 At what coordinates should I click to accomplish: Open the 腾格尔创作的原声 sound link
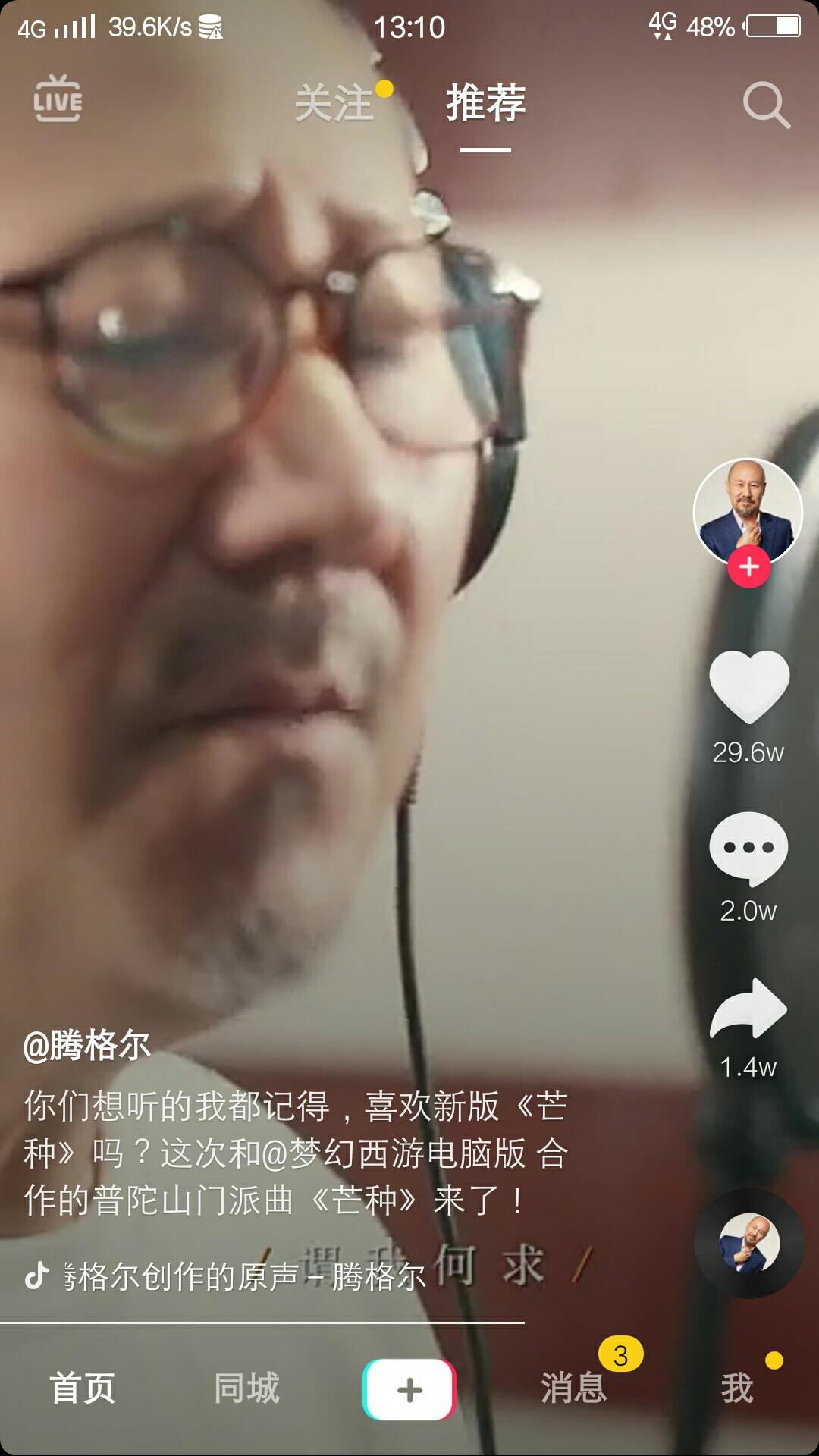pos(243,1277)
